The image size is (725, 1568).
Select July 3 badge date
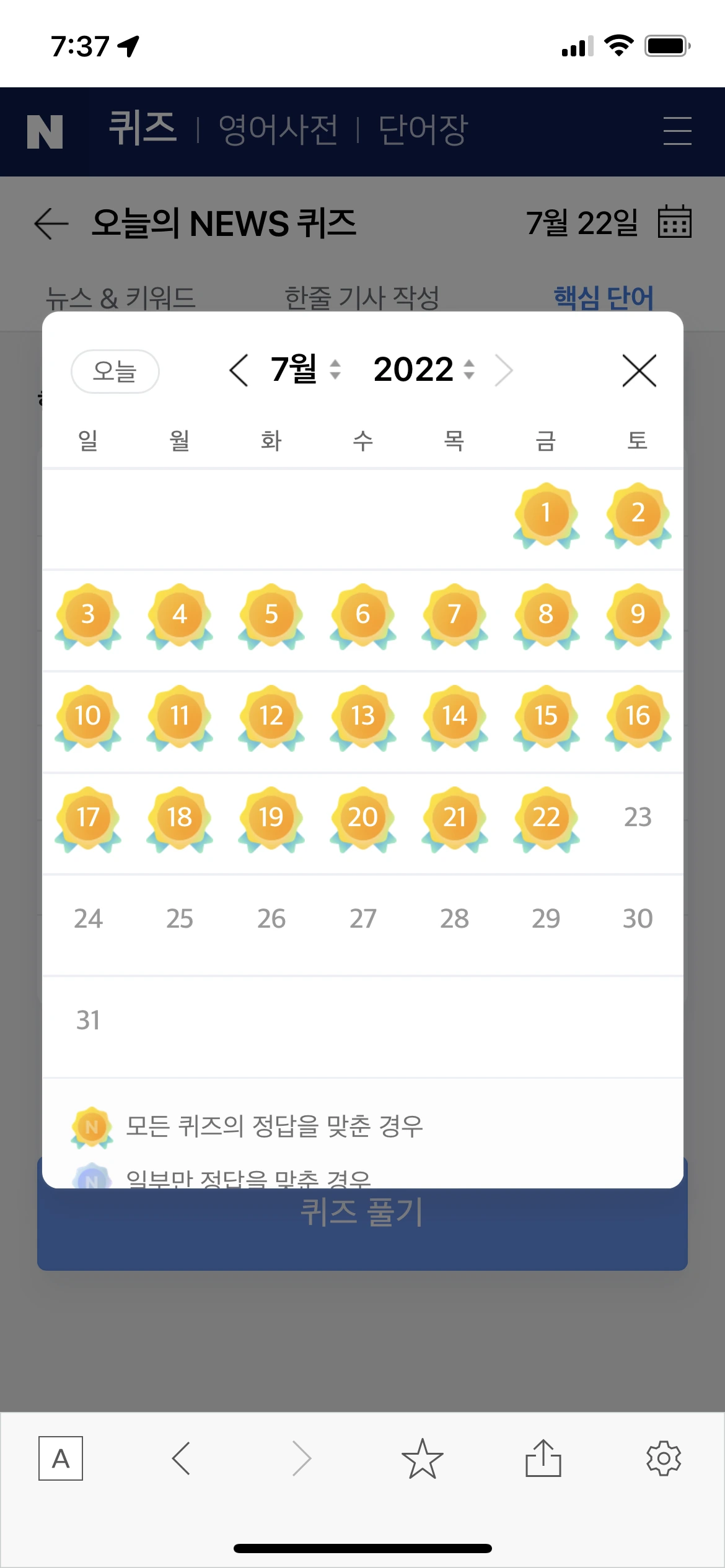(x=88, y=614)
